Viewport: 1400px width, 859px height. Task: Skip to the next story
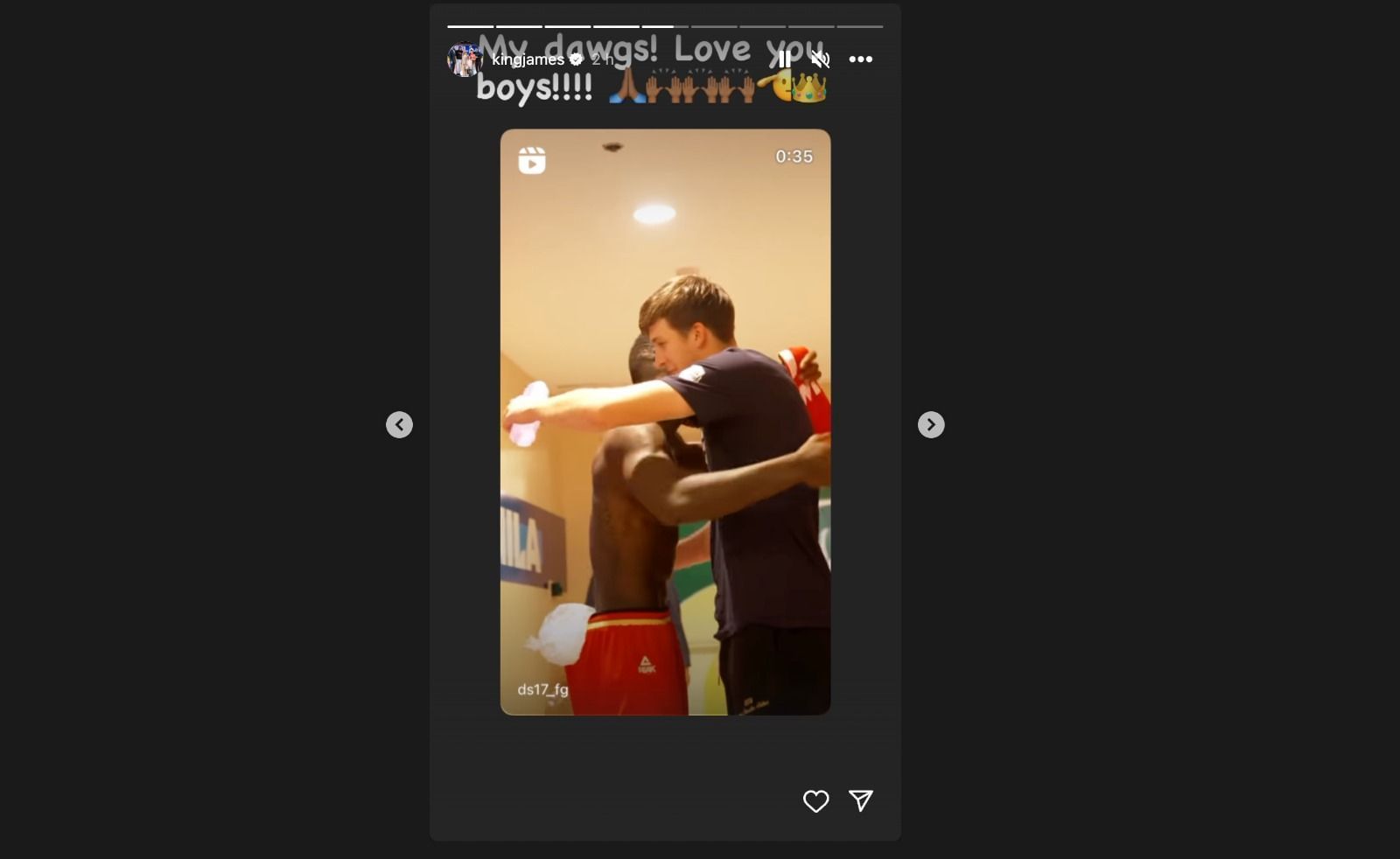click(930, 425)
